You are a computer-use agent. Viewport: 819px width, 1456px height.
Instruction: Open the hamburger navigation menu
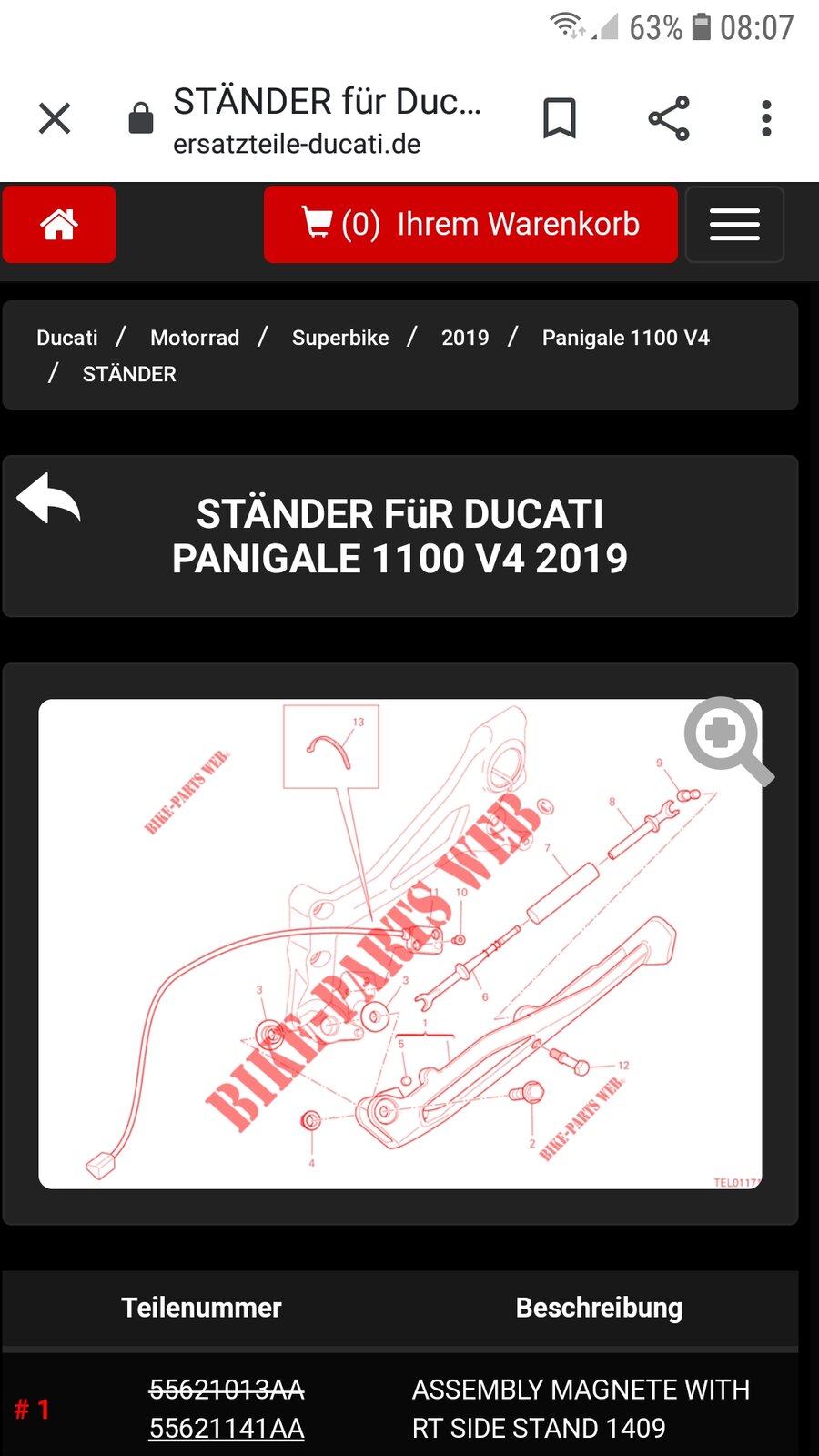[734, 224]
